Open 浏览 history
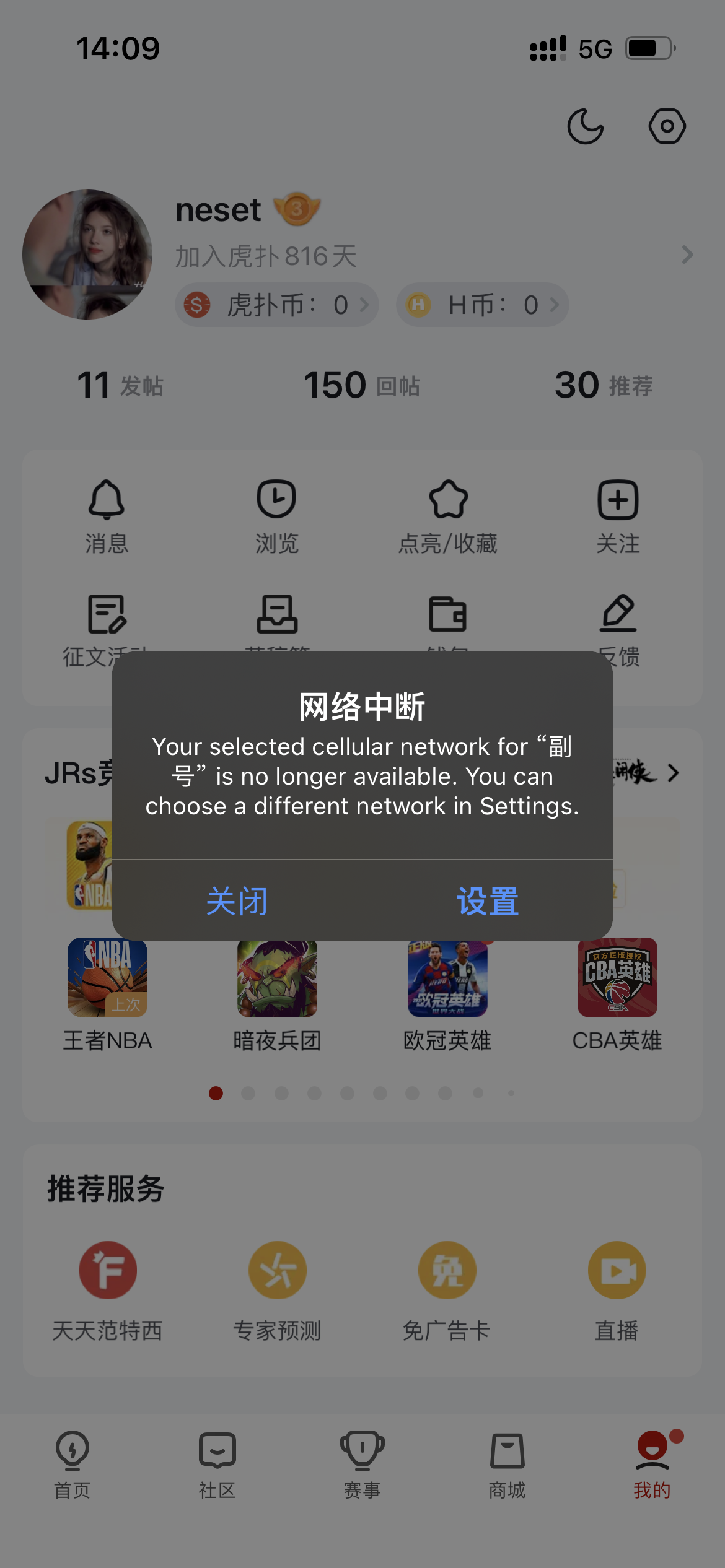725x1568 pixels. (276, 515)
